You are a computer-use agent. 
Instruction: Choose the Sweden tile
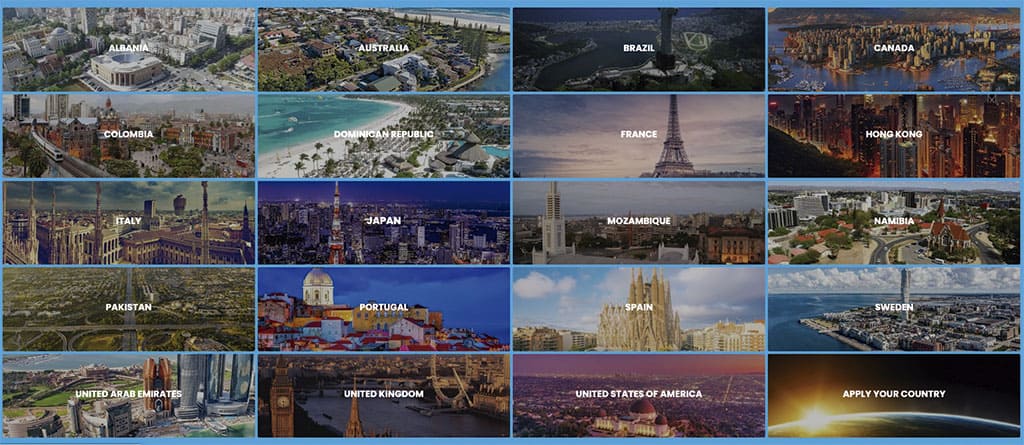pos(894,307)
